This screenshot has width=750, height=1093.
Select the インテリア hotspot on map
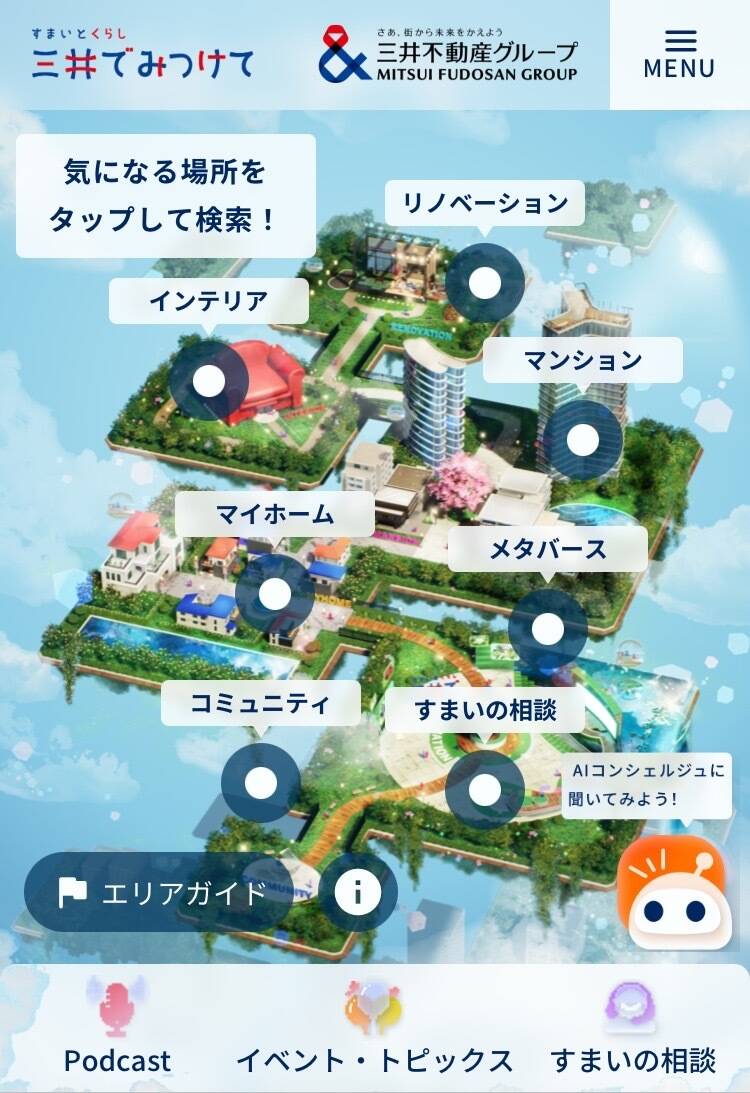(x=209, y=381)
